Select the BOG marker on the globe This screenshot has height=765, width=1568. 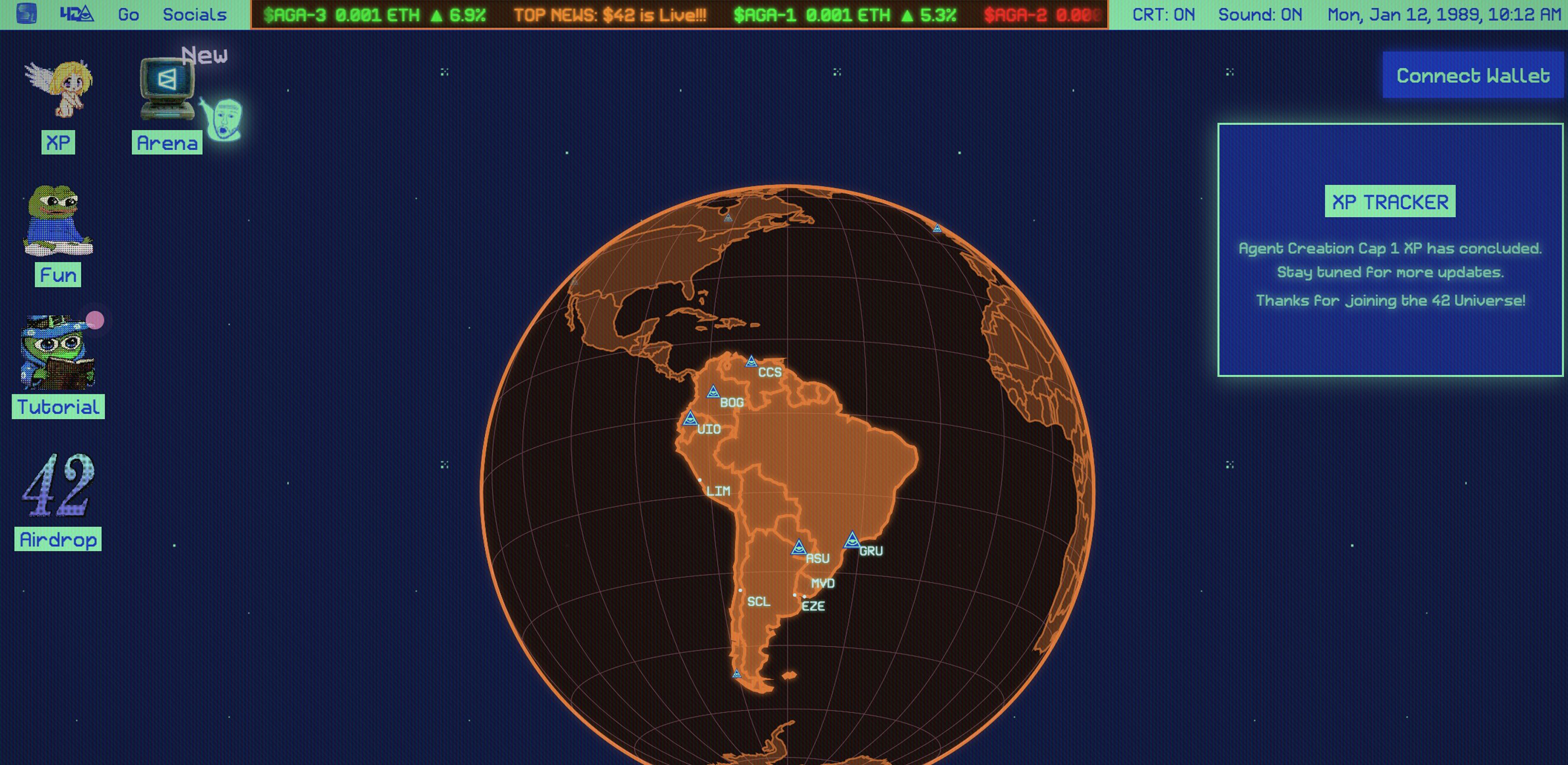713,392
